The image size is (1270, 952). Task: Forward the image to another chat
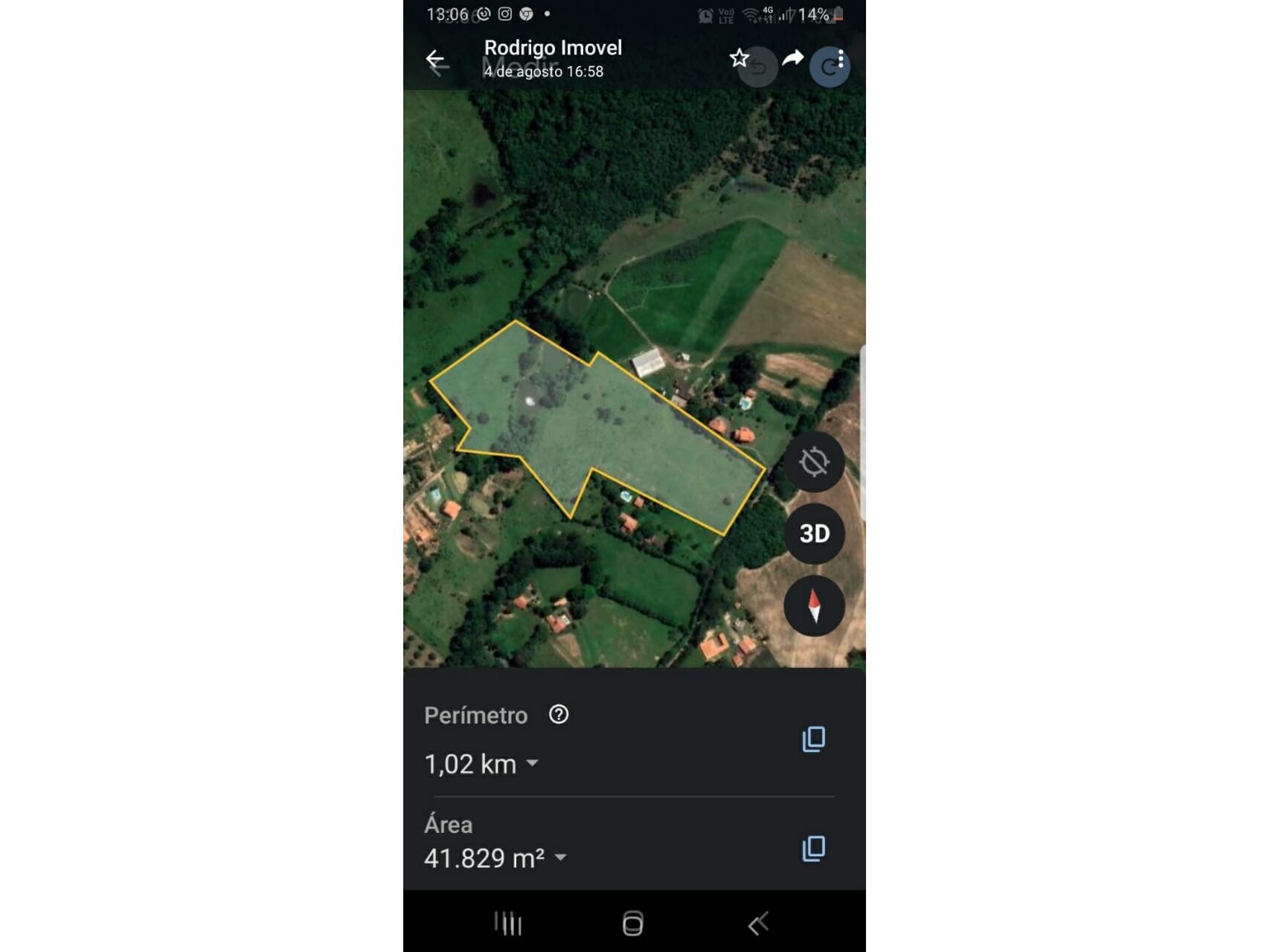coord(793,58)
